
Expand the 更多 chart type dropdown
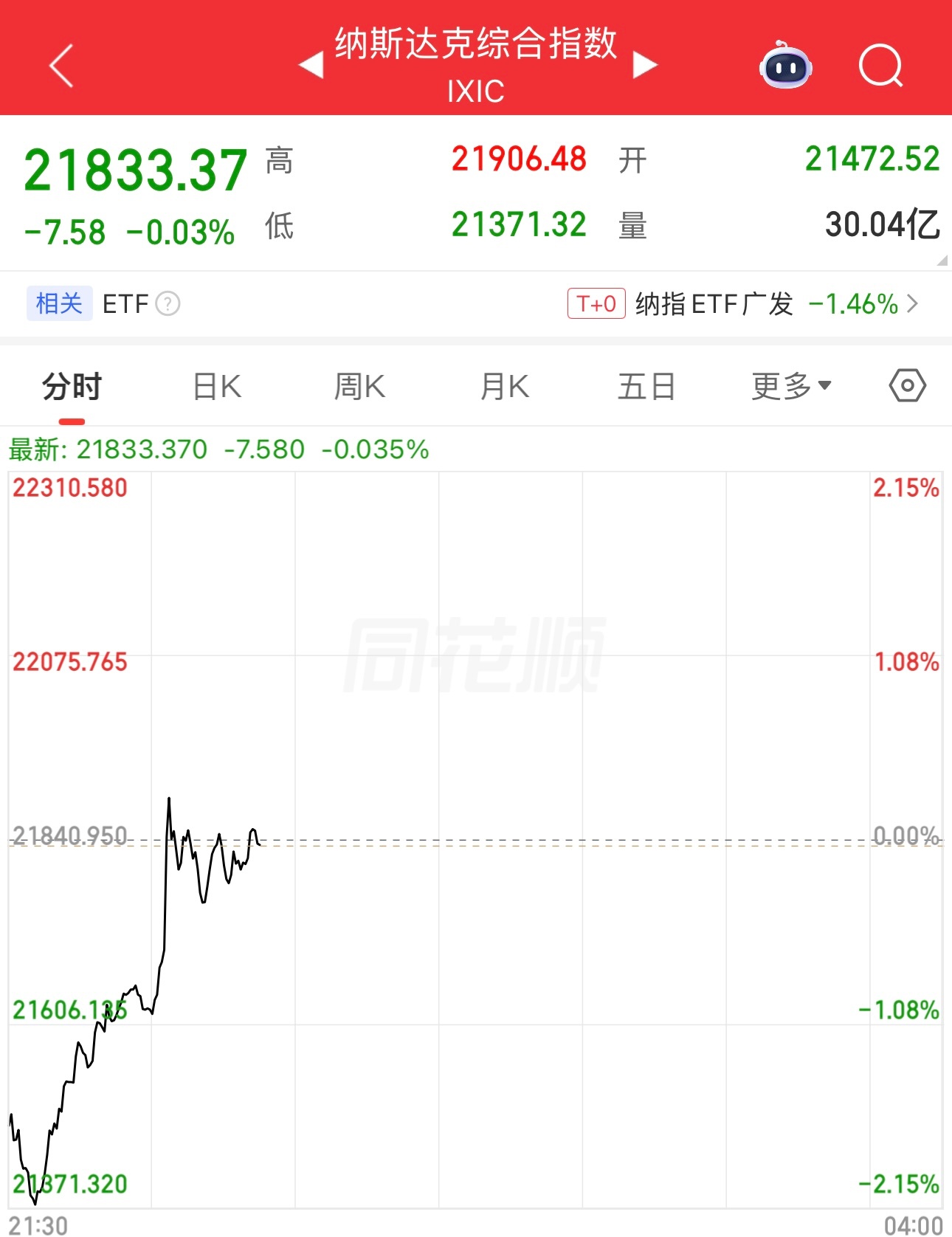click(790, 385)
